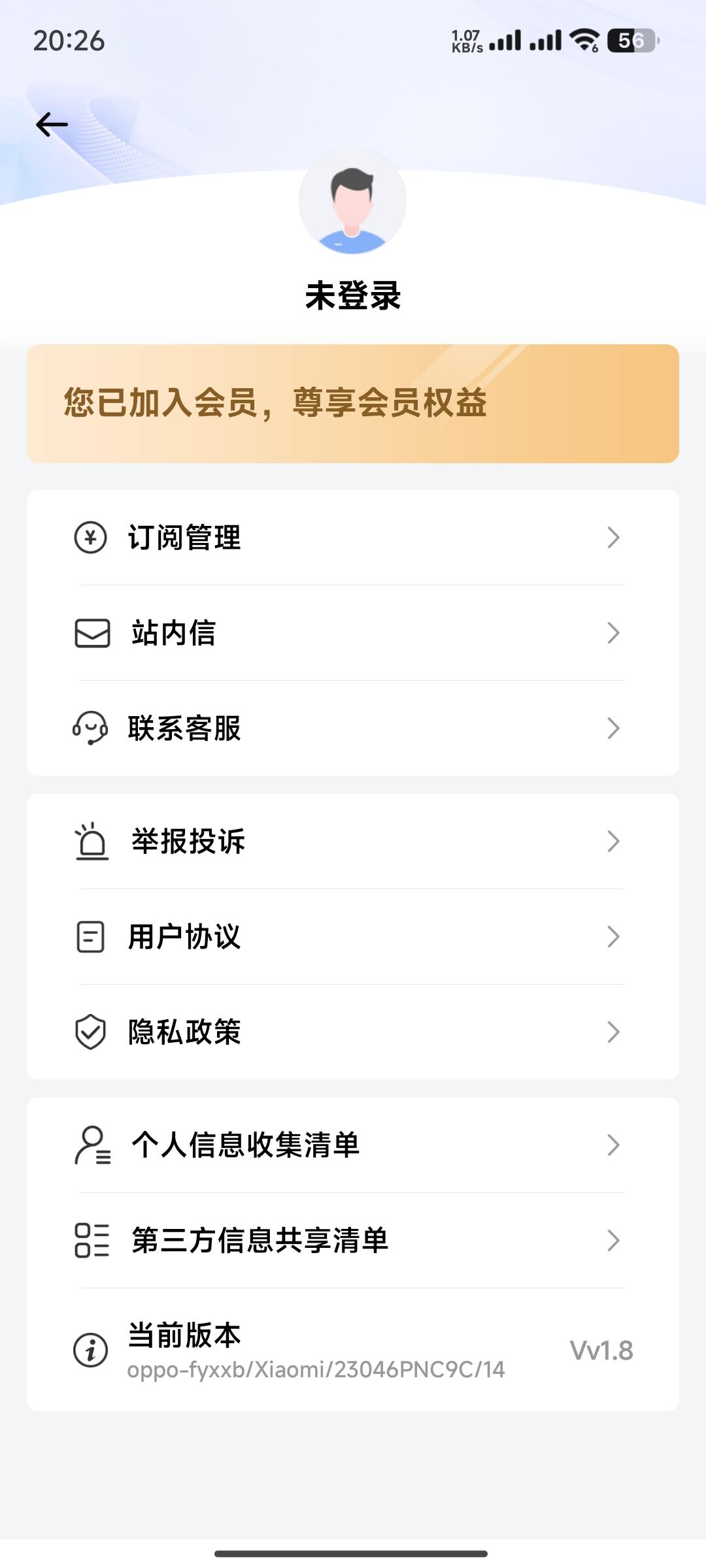Expand the 隐私政策 row chevron

[x=613, y=1032]
